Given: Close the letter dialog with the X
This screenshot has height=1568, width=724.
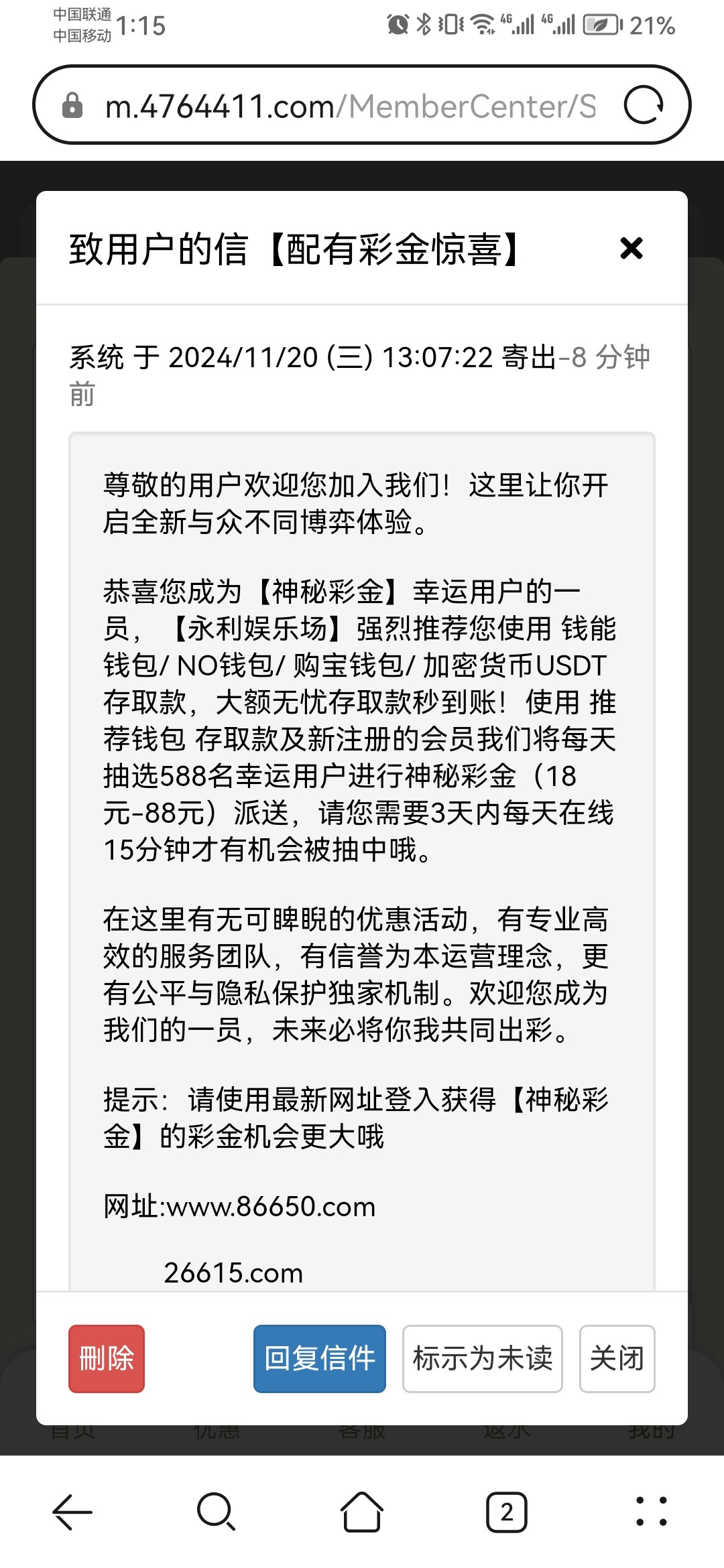Looking at the screenshot, I should pyautogui.click(x=631, y=249).
